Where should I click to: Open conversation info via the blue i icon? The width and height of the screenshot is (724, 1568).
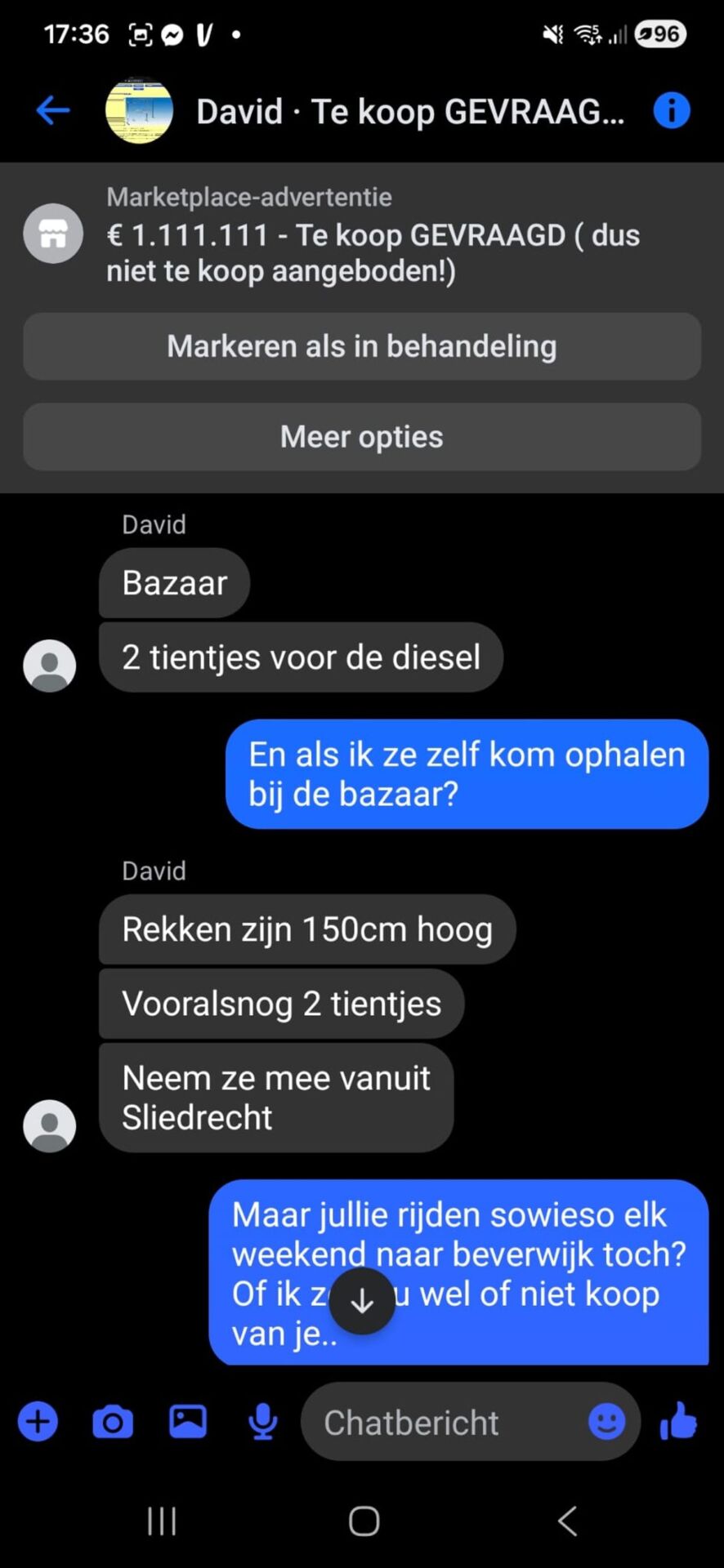tap(671, 110)
